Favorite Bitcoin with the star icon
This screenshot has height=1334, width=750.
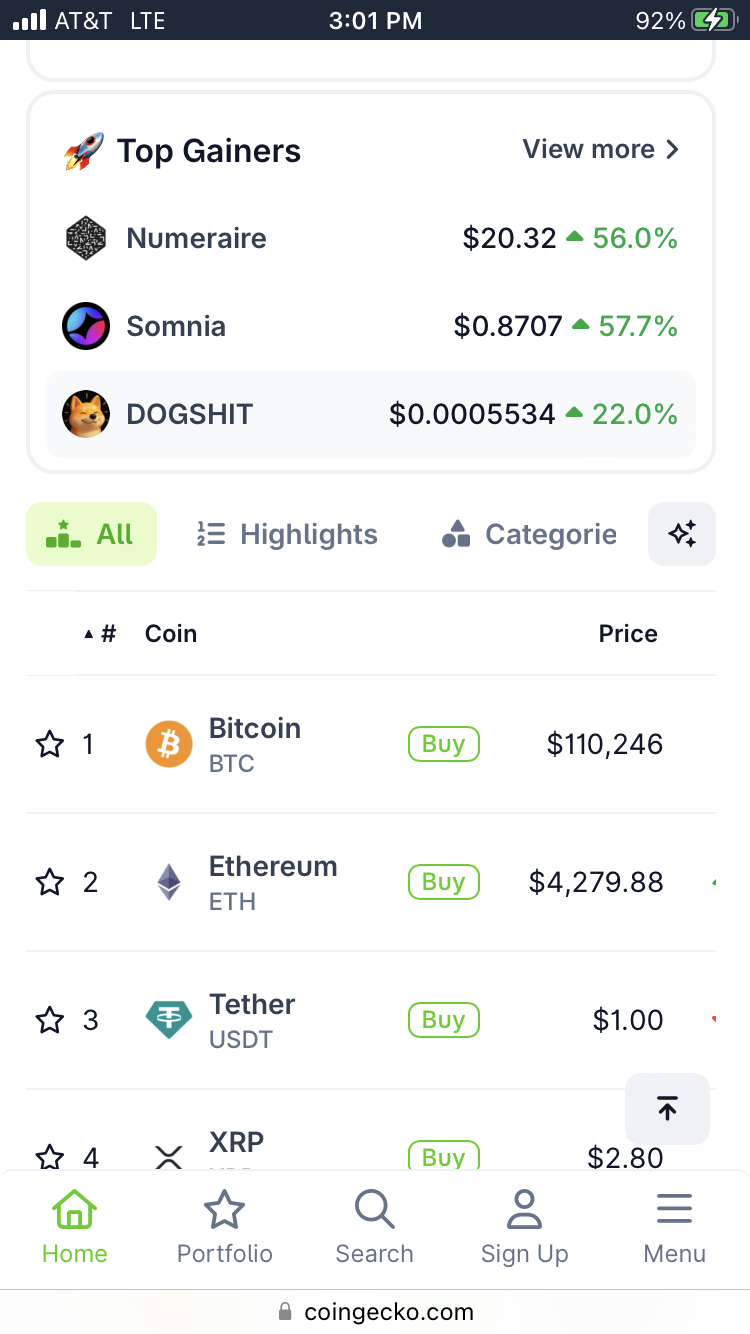(x=49, y=744)
